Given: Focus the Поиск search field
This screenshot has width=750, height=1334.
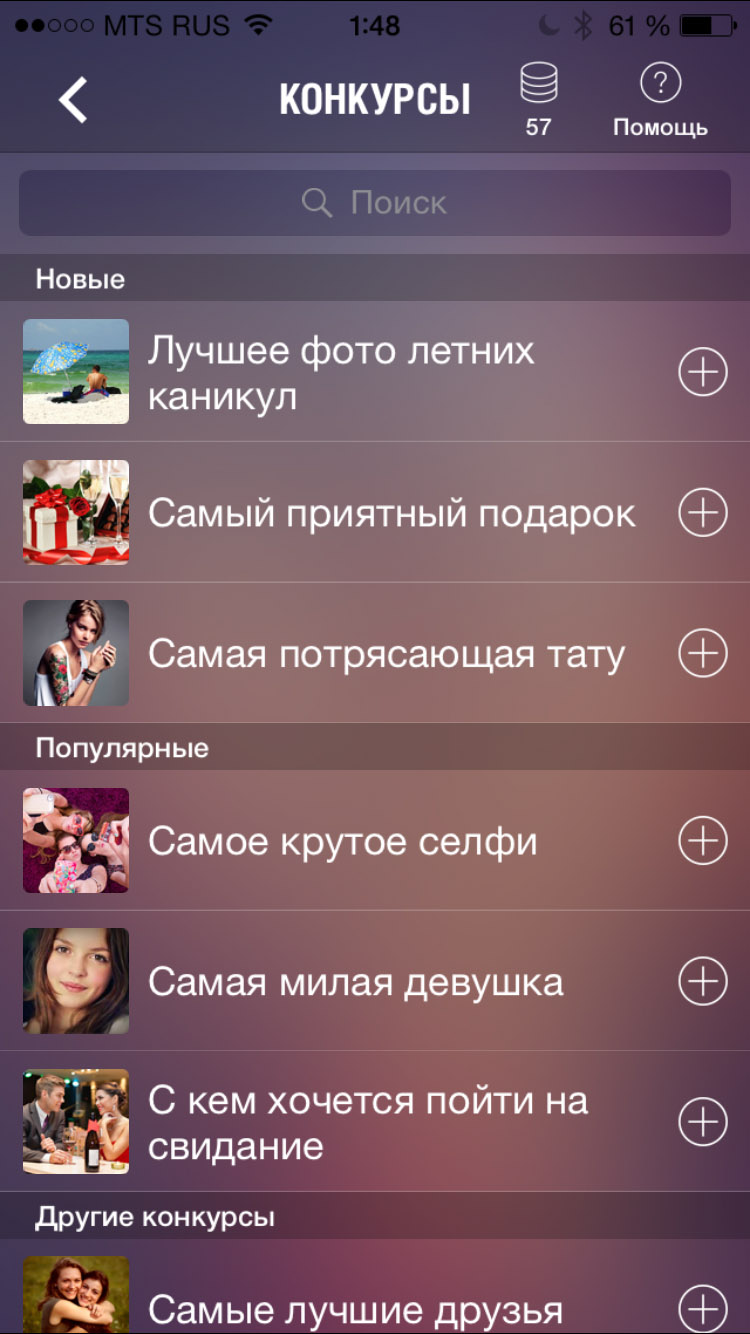Looking at the screenshot, I should 375,203.
